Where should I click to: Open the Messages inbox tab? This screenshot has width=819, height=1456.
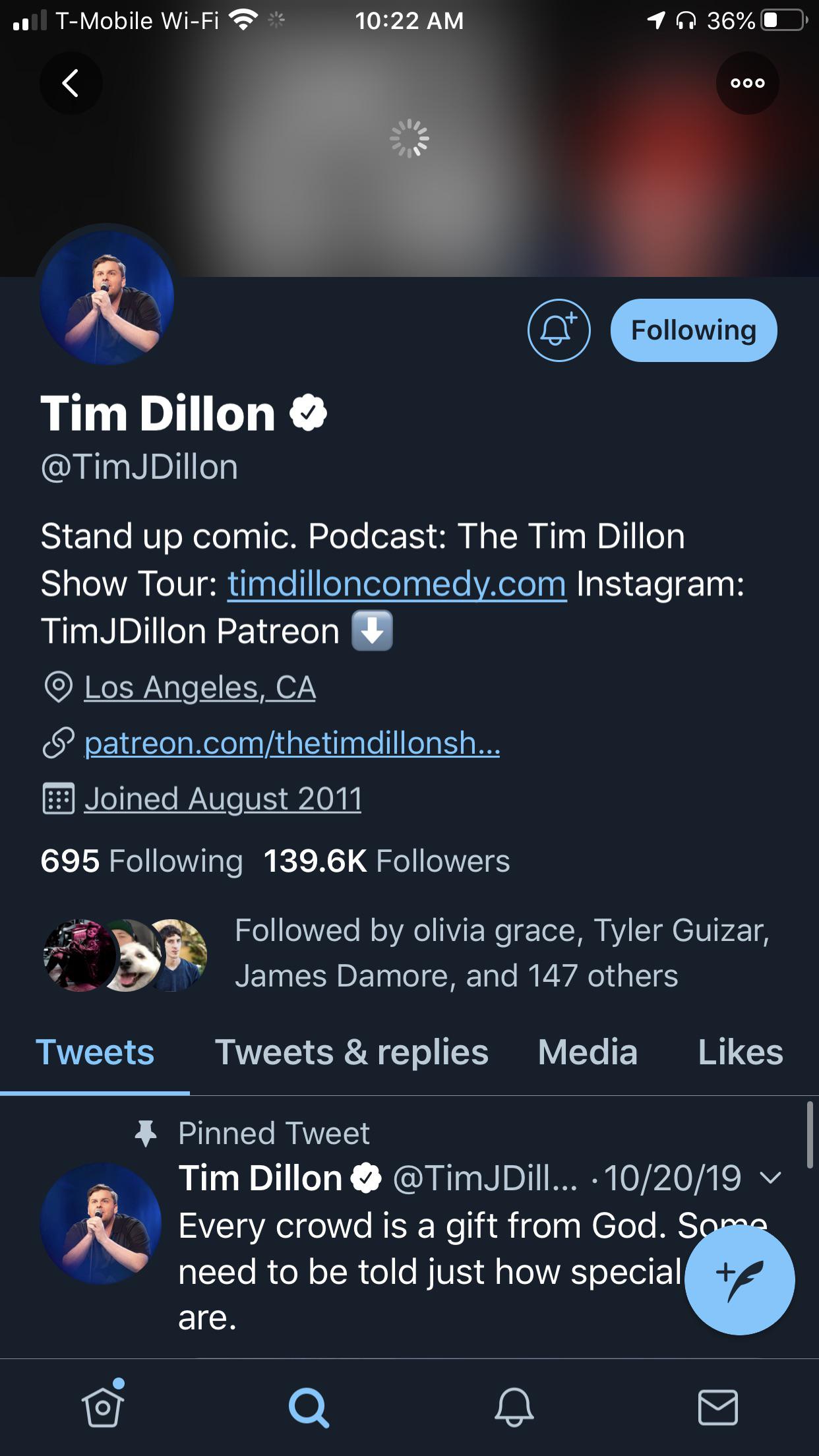(x=717, y=1407)
